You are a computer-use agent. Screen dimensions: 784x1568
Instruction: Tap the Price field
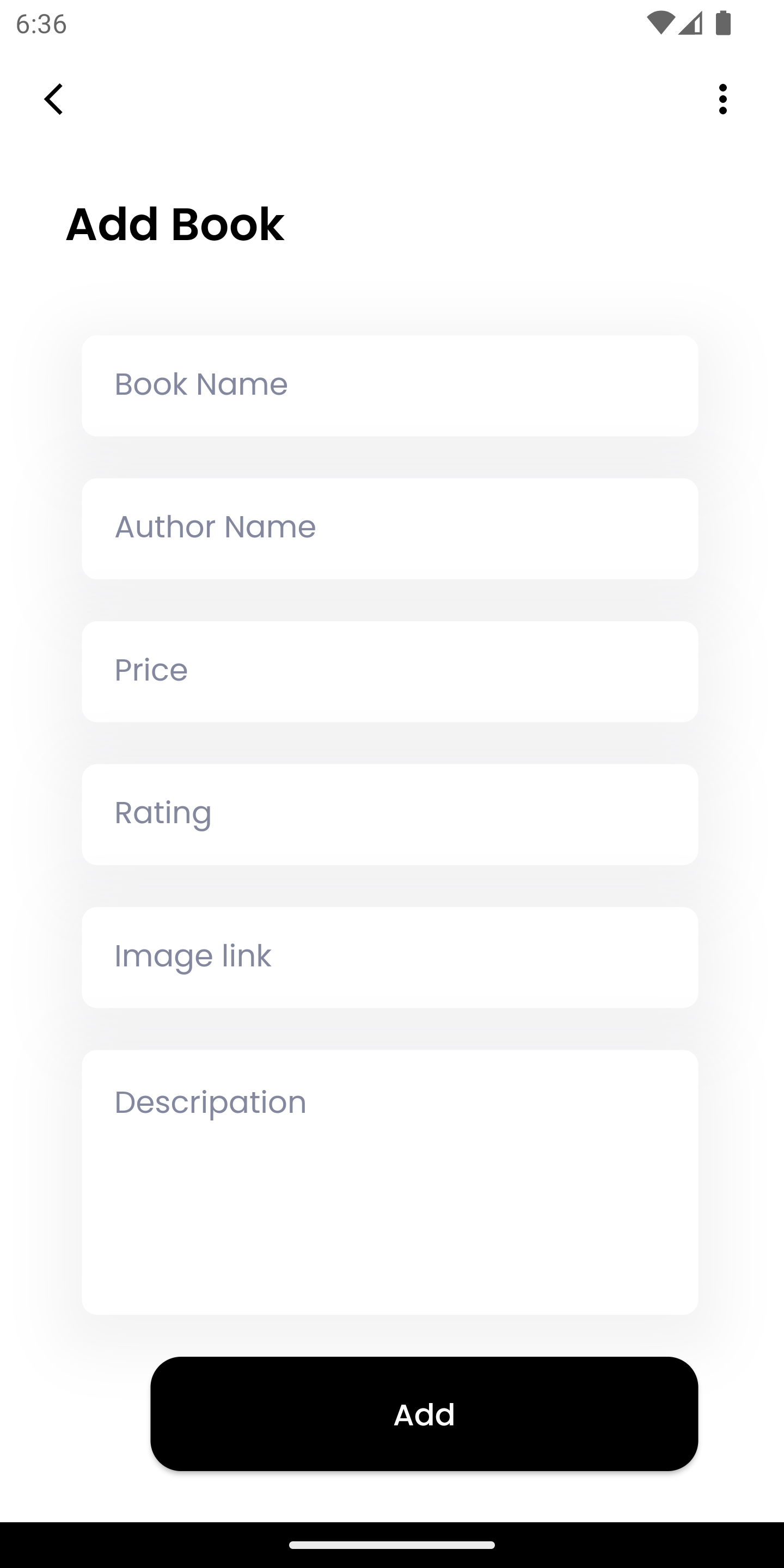point(390,671)
